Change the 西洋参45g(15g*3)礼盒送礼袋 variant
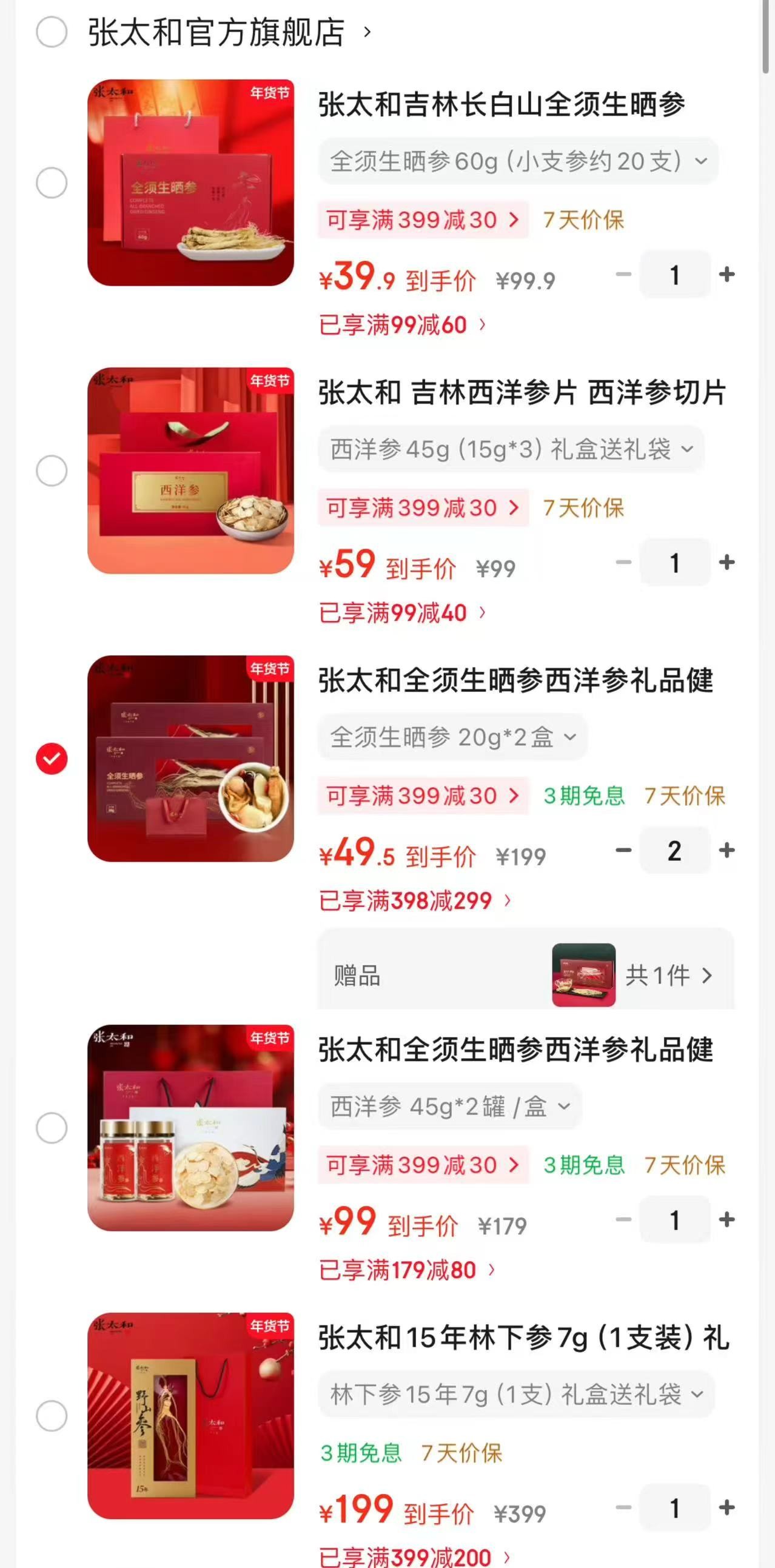Screen dimensions: 775x1568 (511, 449)
